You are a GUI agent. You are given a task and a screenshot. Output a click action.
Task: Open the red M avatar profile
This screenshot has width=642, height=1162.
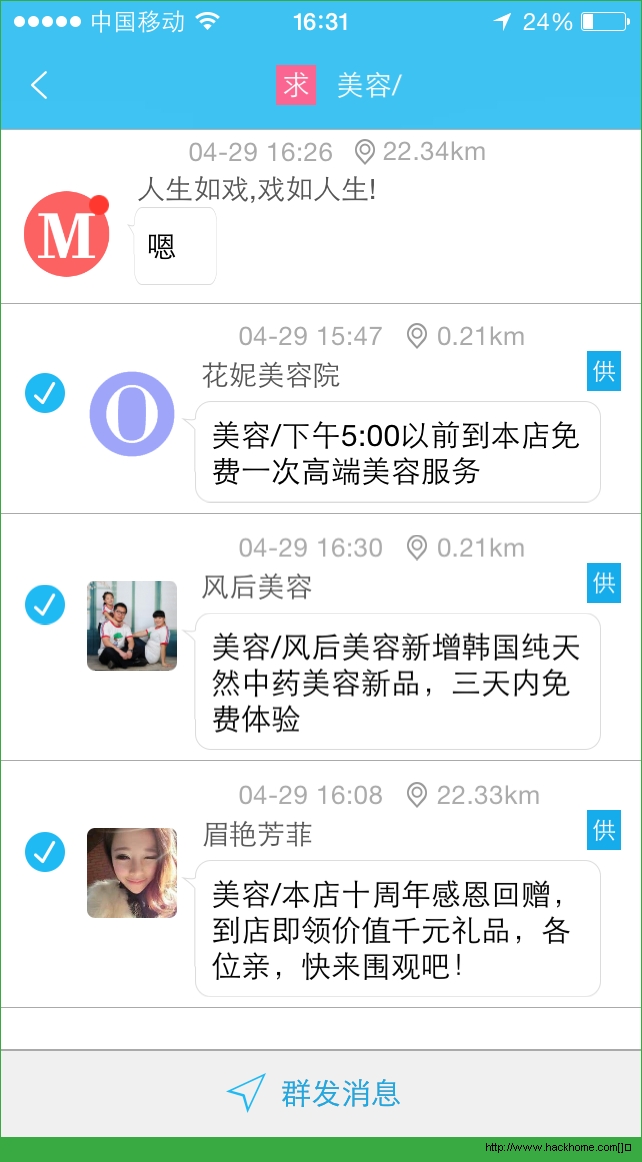coord(66,234)
